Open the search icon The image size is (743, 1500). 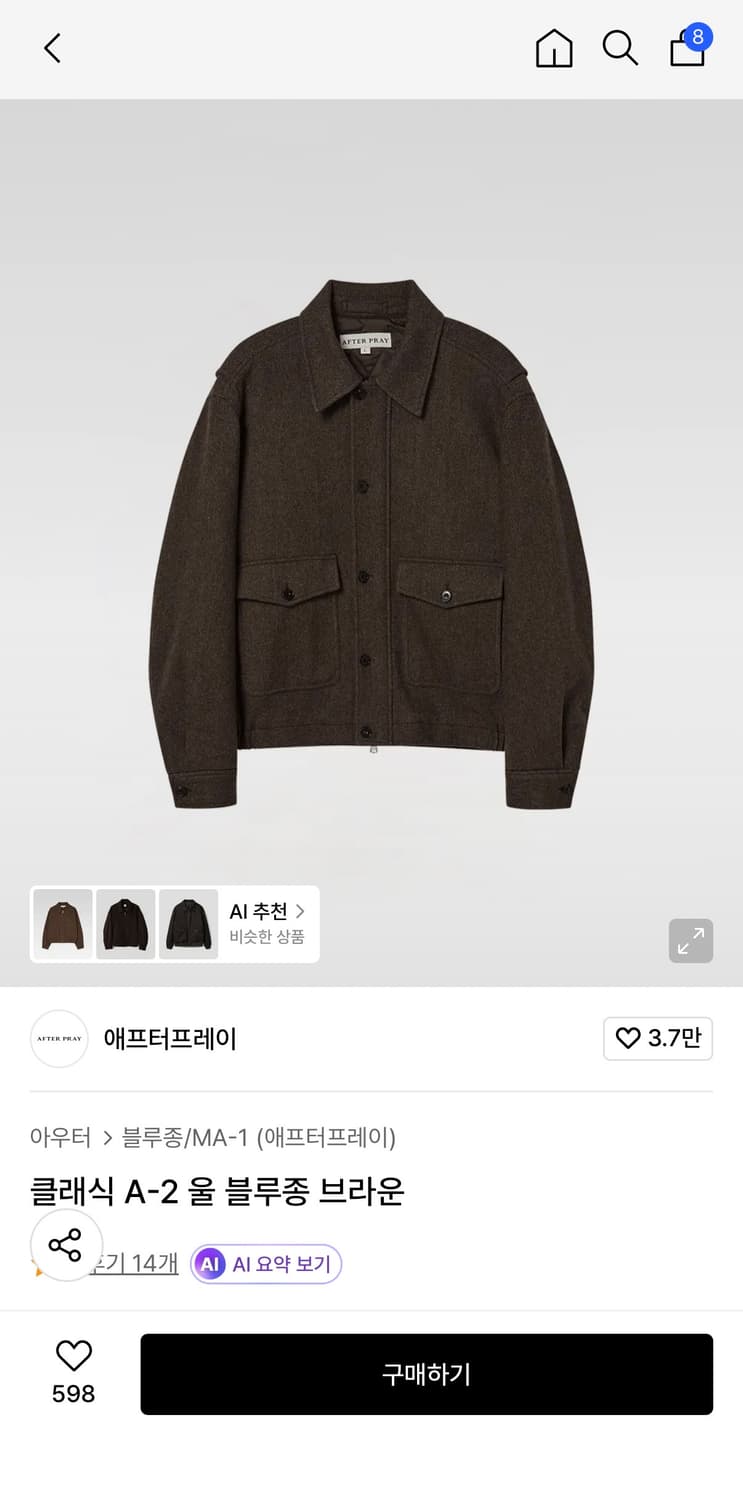(620, 47)
